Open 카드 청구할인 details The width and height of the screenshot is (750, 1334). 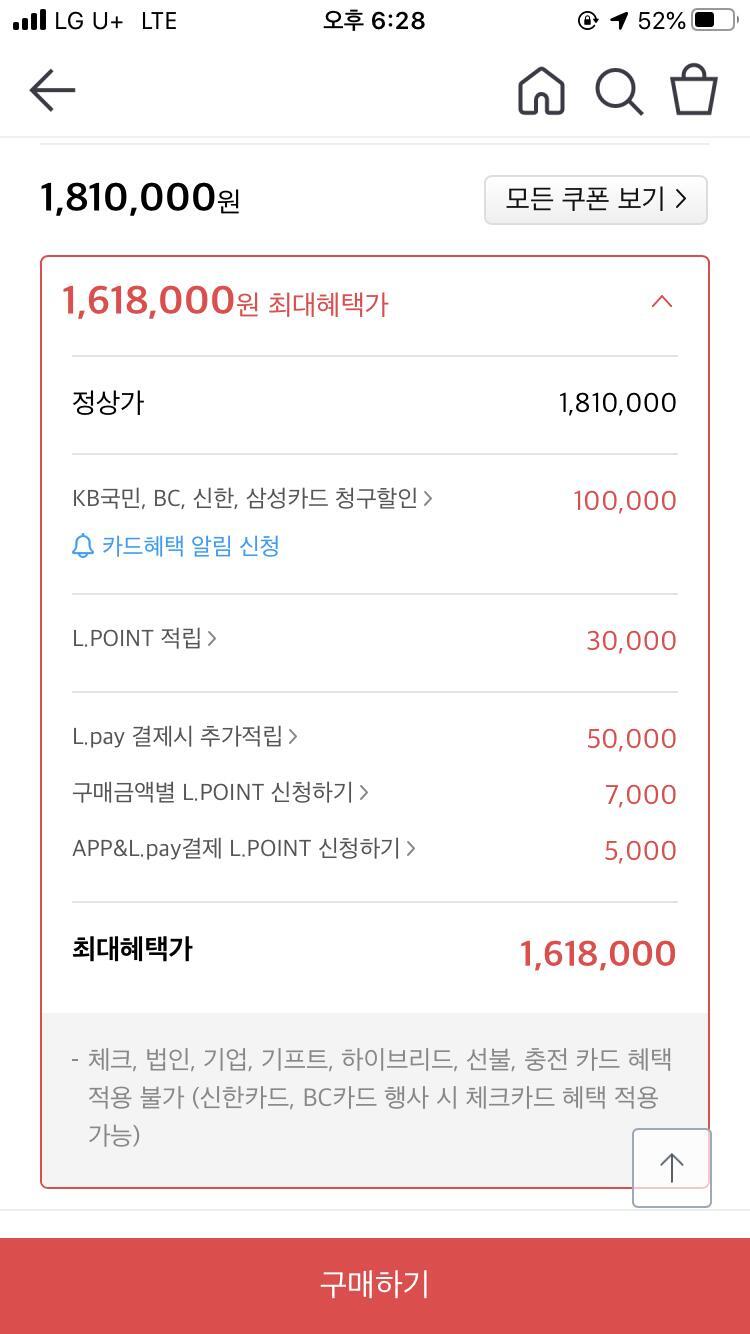[252, 498]
